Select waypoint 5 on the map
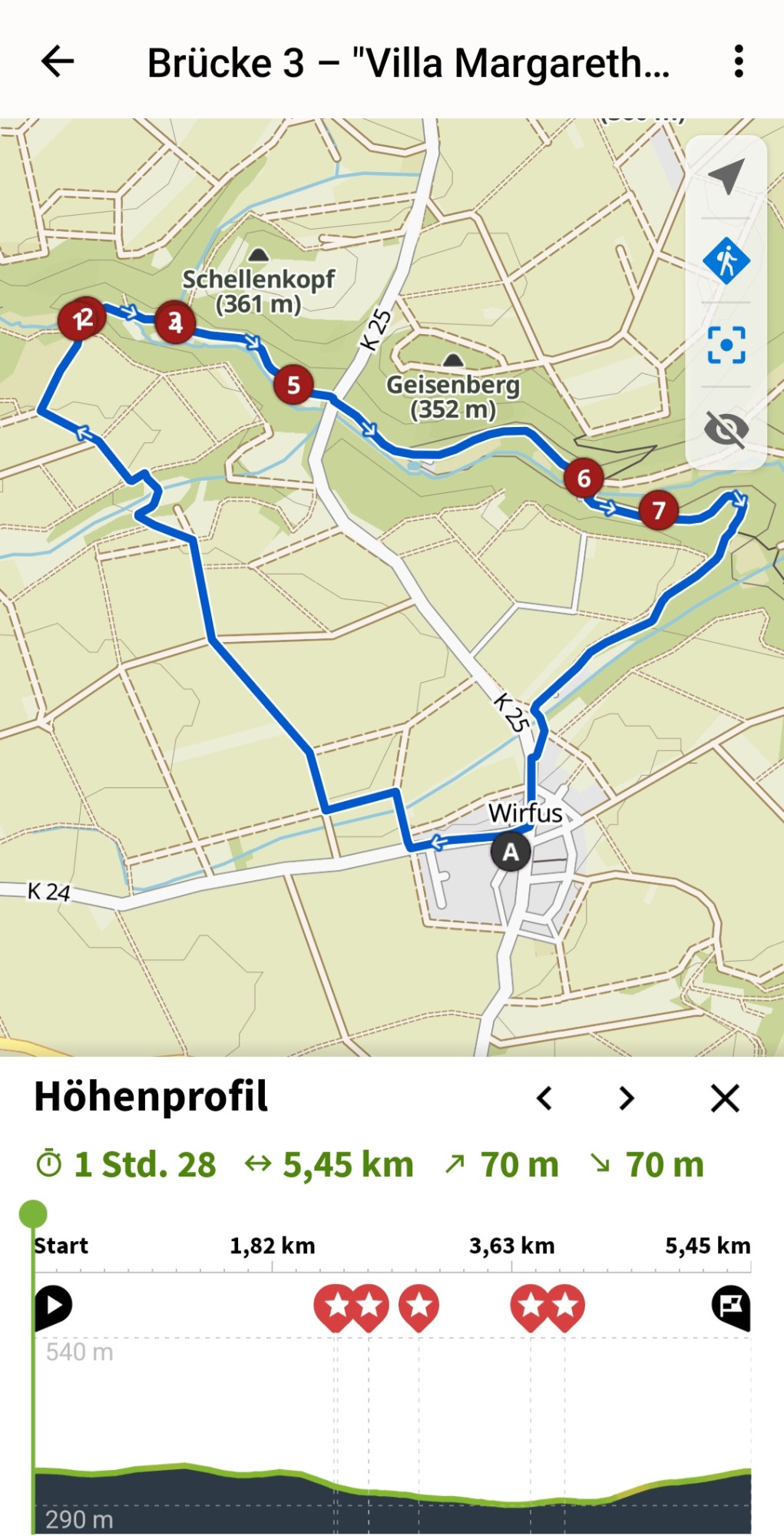 (293, 385)
